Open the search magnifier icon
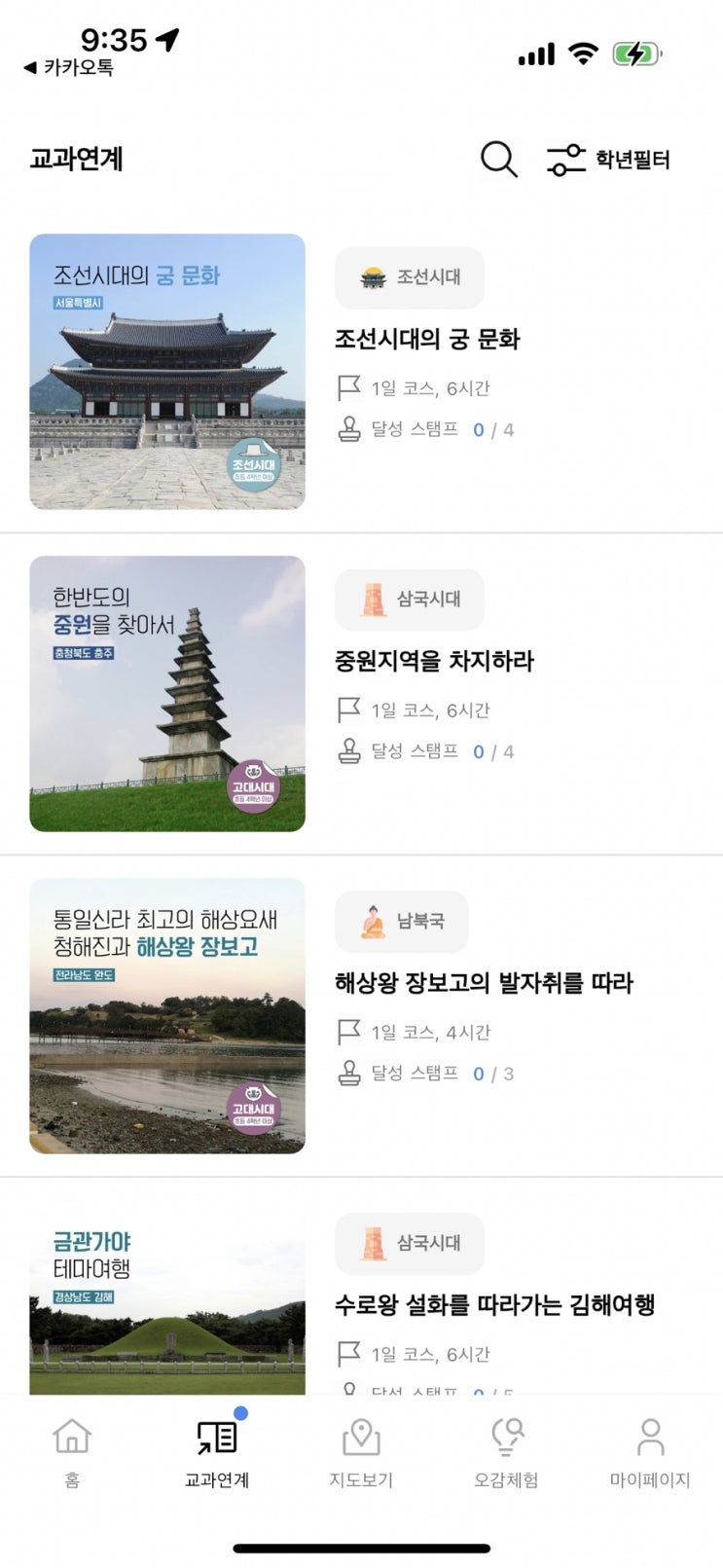This screenshot has width=723, height=1568. (498, 160)
